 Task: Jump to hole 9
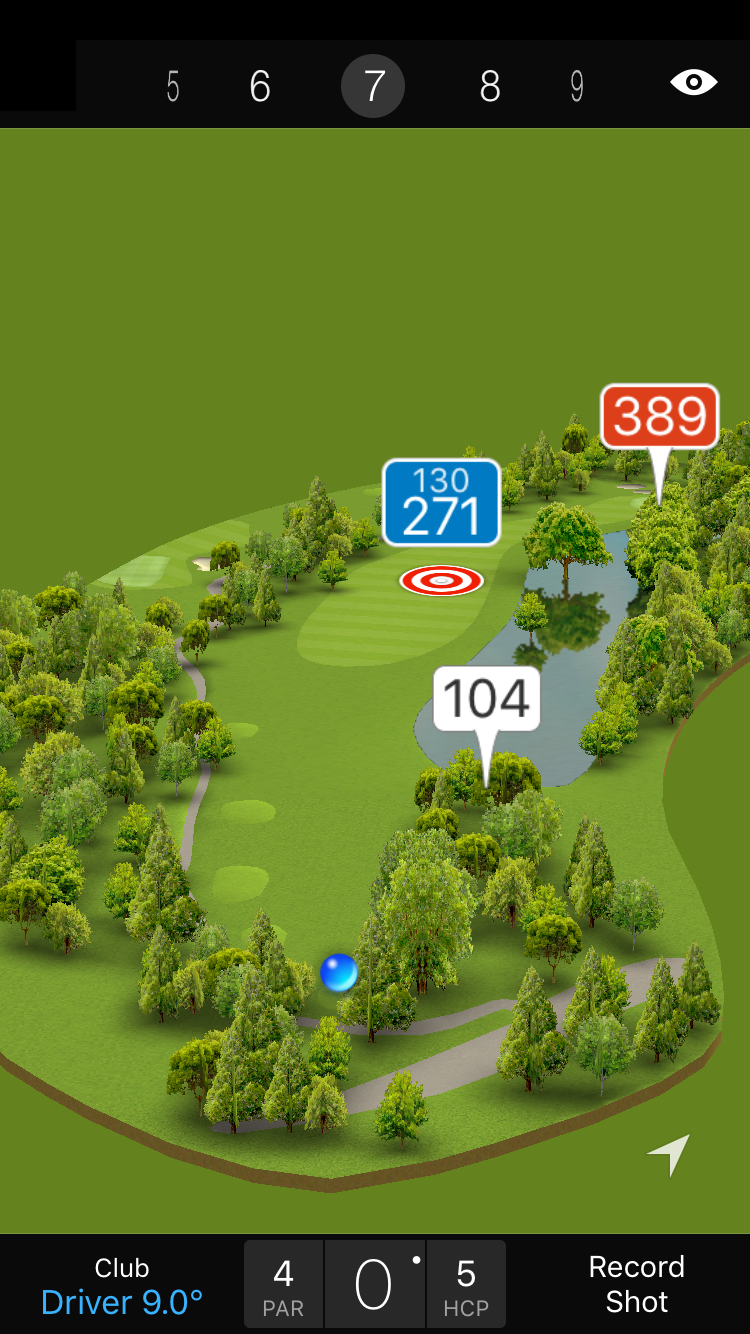click(576, 87)
